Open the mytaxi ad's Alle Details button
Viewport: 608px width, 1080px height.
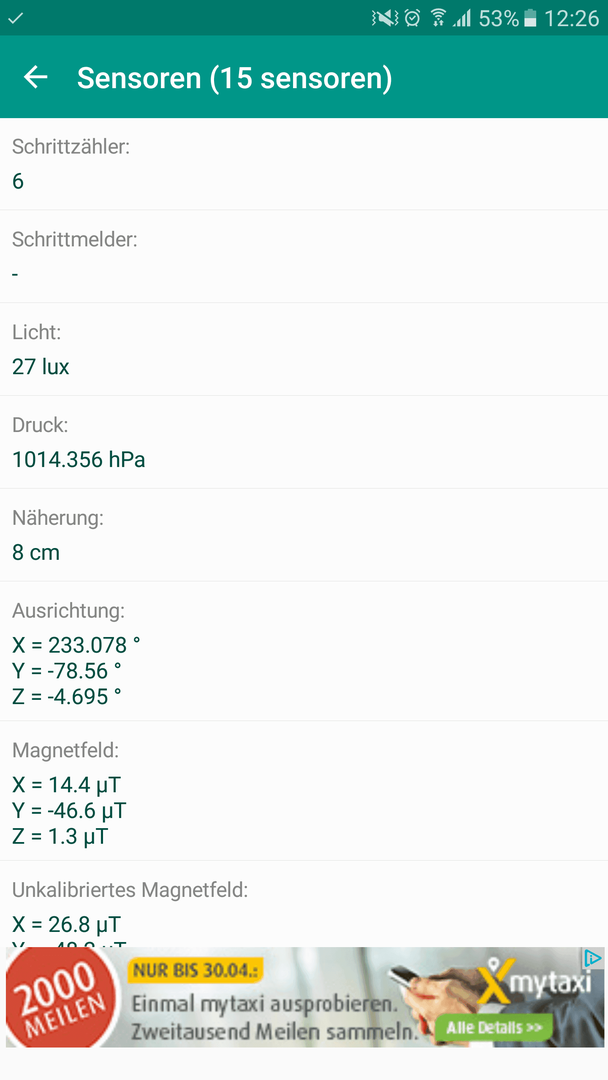click(x=494, y=1029)
